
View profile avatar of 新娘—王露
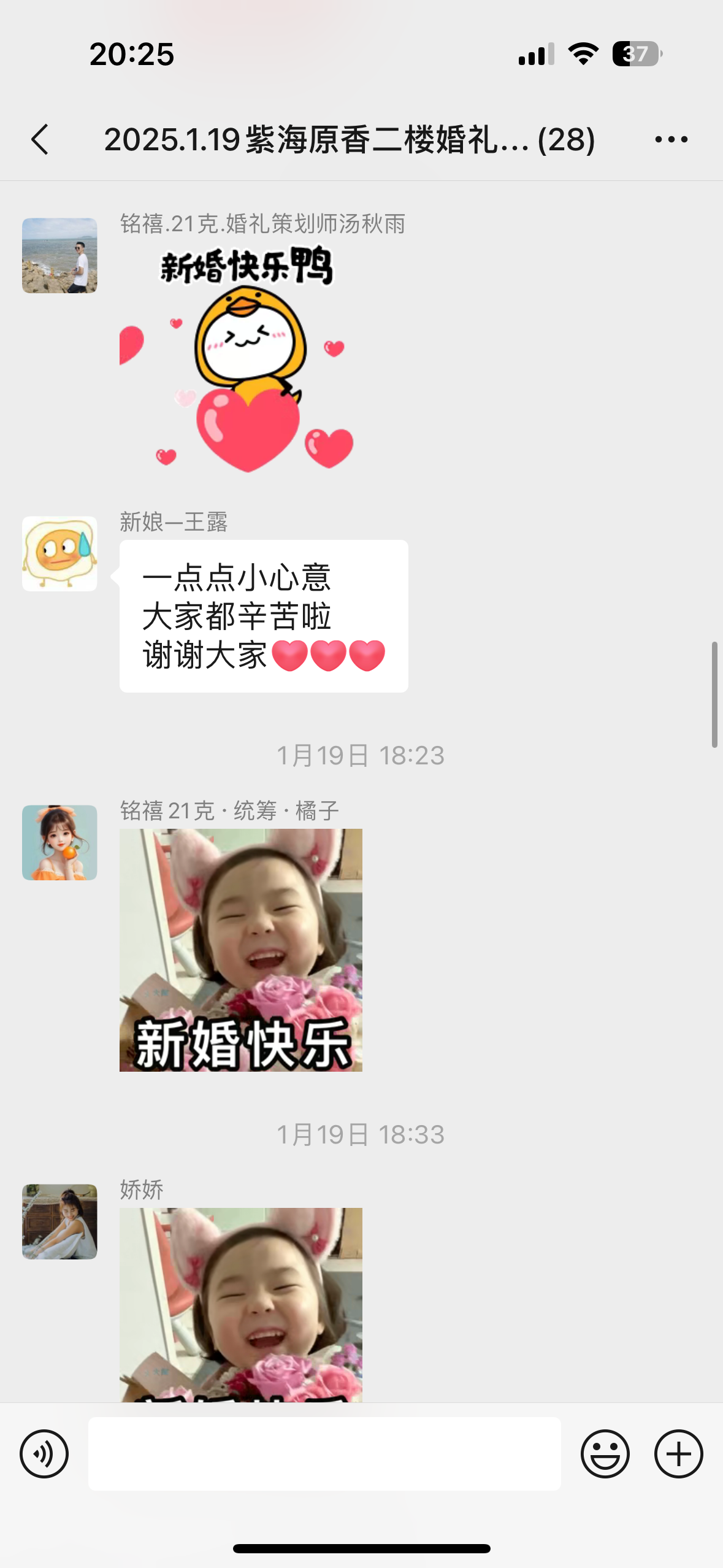coord(59,553)
